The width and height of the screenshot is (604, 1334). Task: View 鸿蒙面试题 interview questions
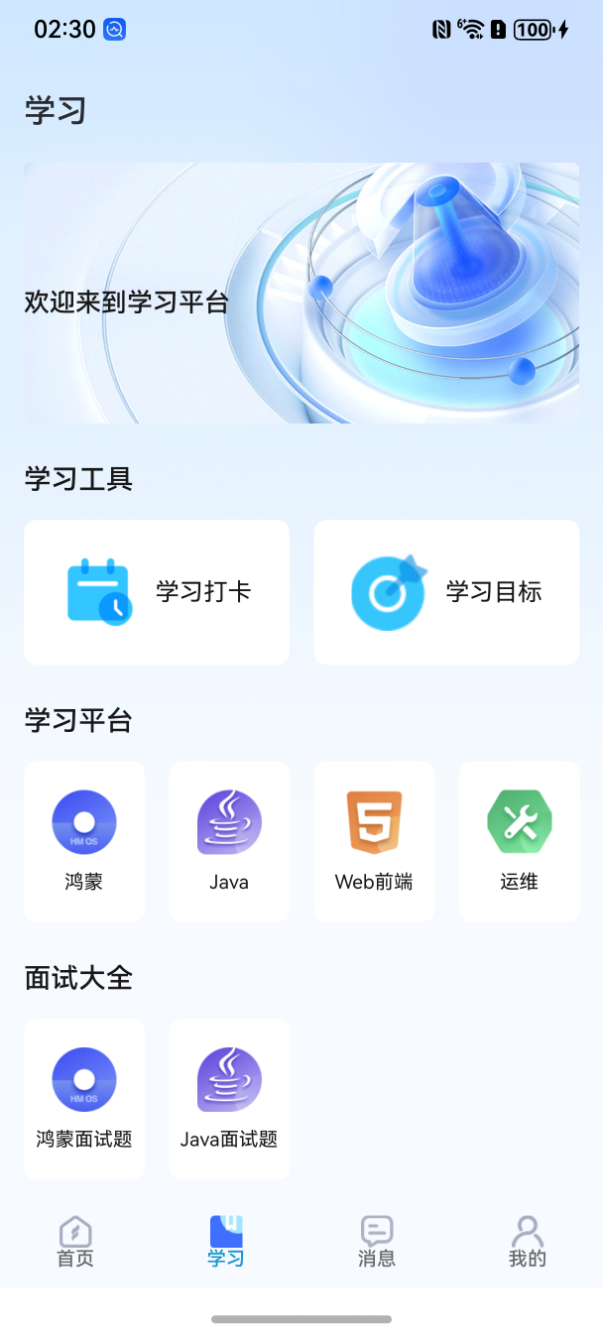pyautogui.click(x=84, y=1098)
